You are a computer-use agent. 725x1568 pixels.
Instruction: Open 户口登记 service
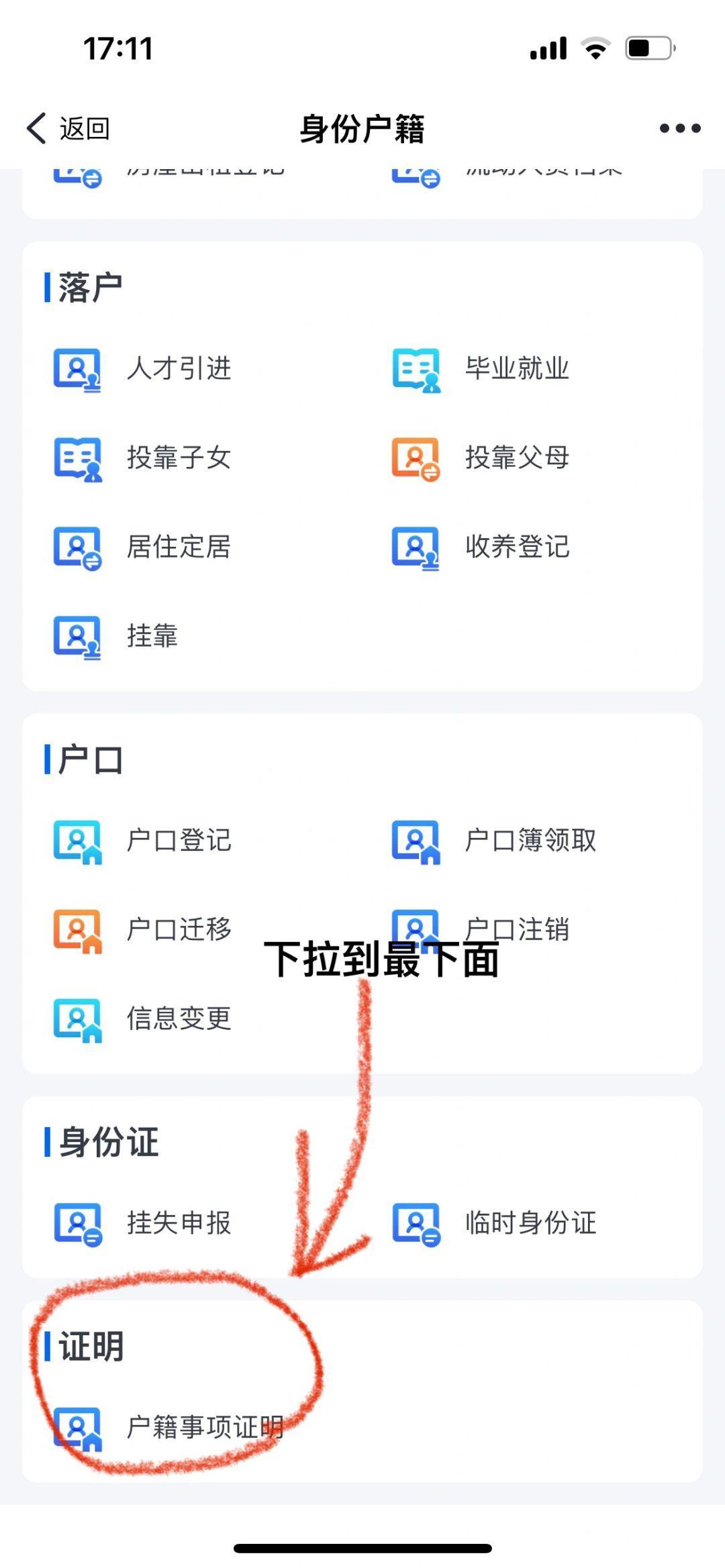point(143,841)
